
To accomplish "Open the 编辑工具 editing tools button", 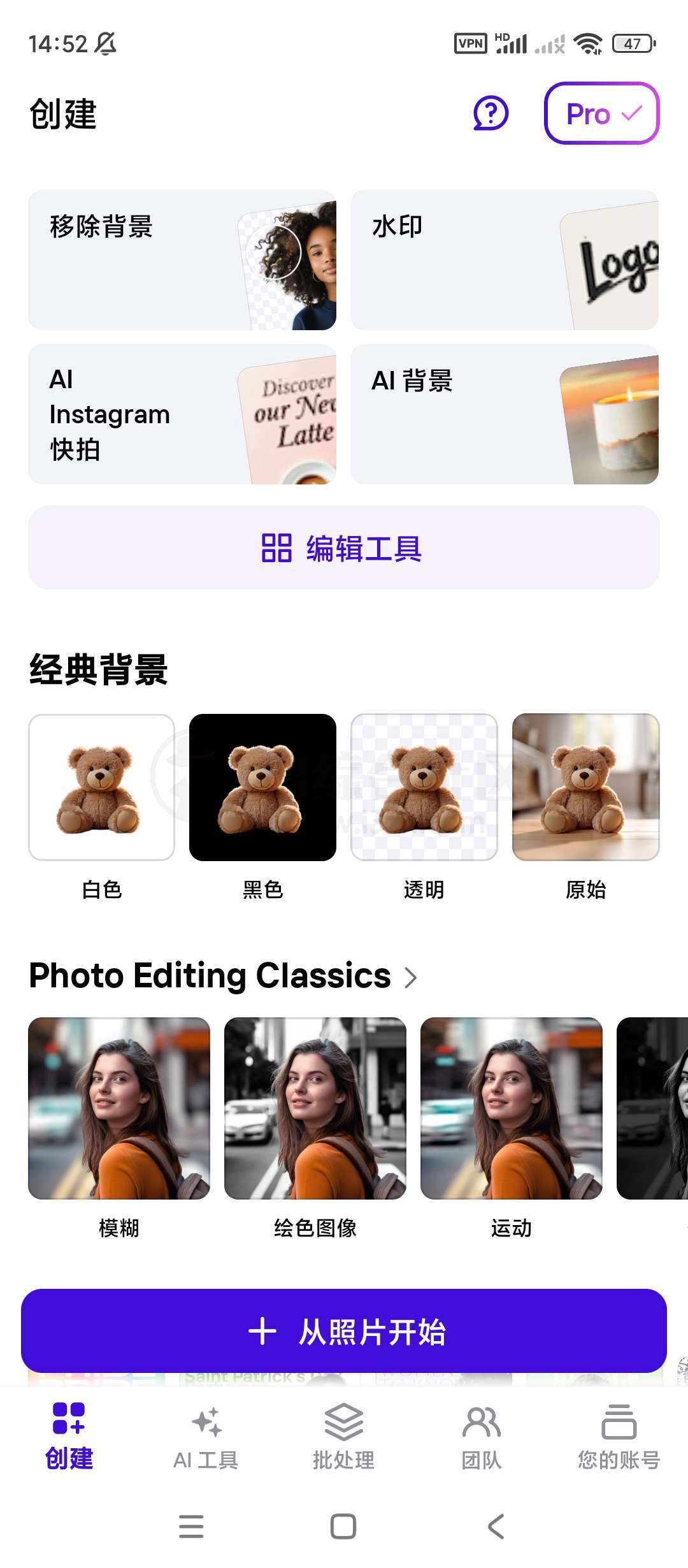I will [x=344, y=549].
